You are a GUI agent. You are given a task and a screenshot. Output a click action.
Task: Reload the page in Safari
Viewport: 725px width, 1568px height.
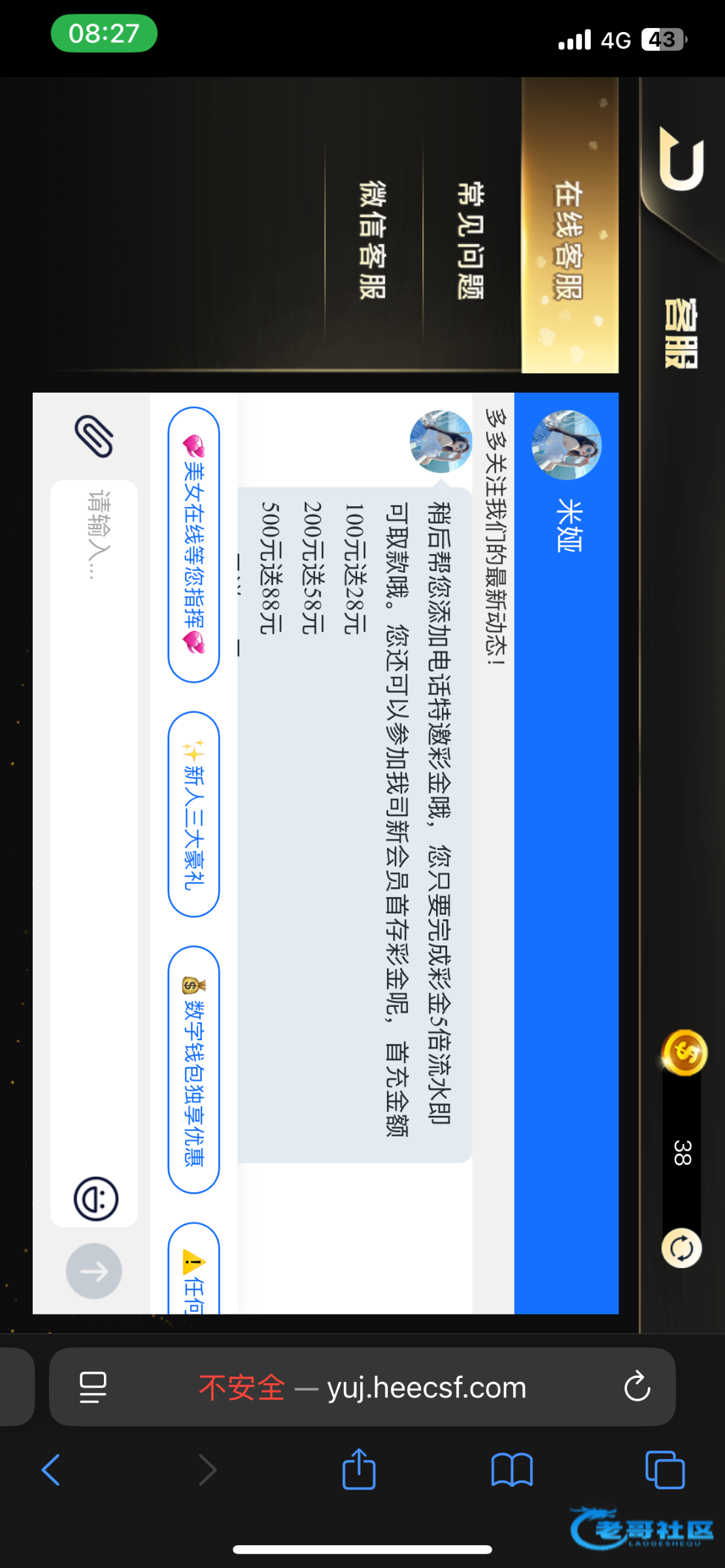[637, 1387]
